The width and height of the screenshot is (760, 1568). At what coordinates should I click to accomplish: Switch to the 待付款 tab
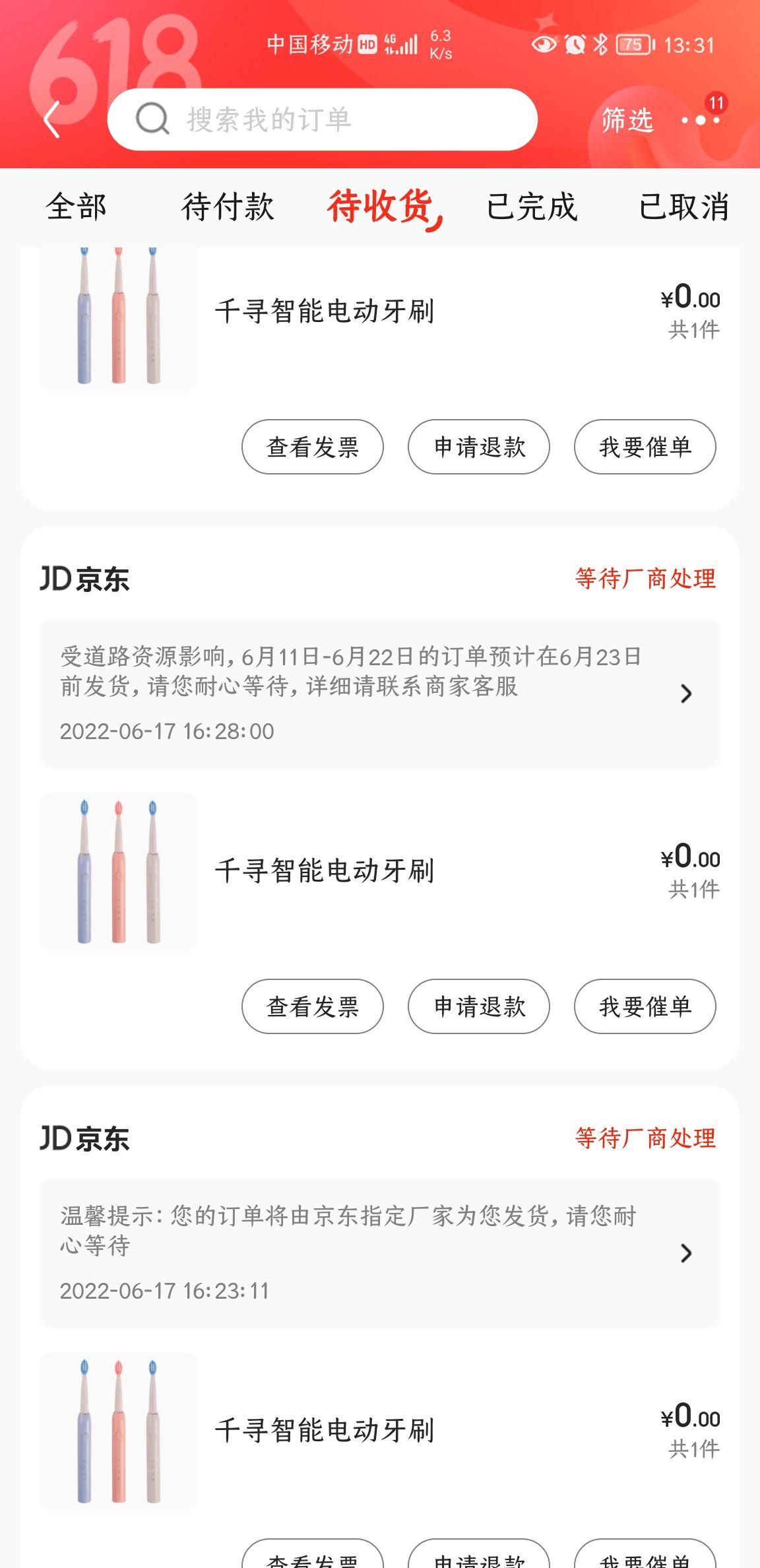pos(228,207)
